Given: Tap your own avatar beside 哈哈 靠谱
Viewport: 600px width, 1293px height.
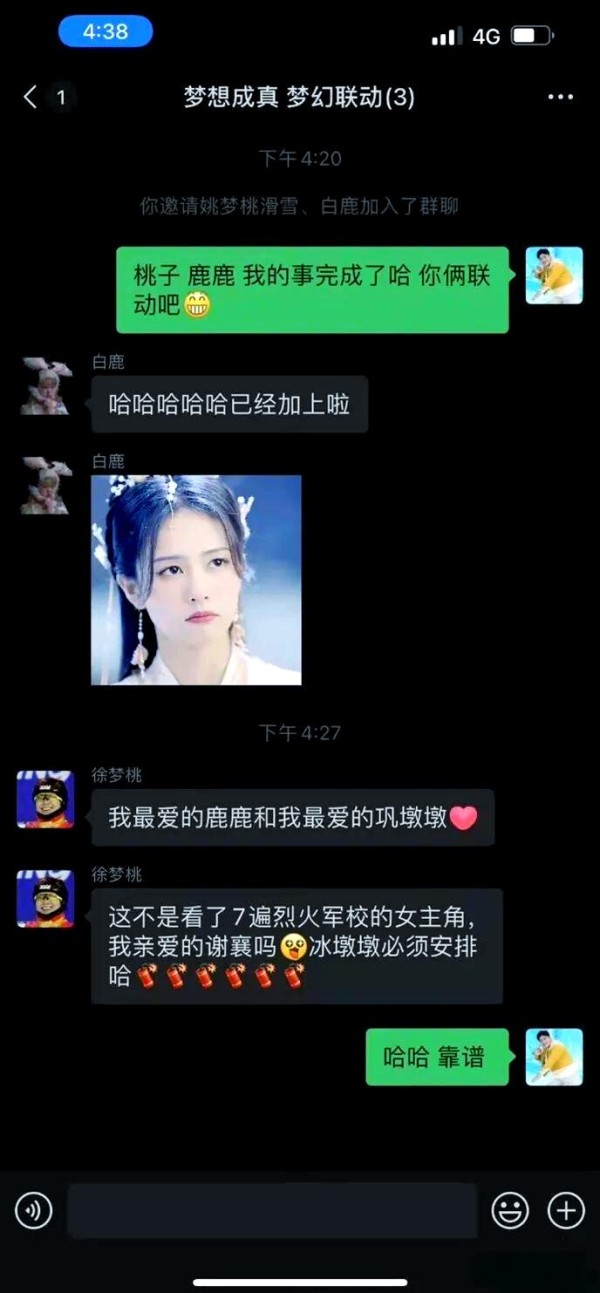Looking at the screenshot, I should [554, 1057].
